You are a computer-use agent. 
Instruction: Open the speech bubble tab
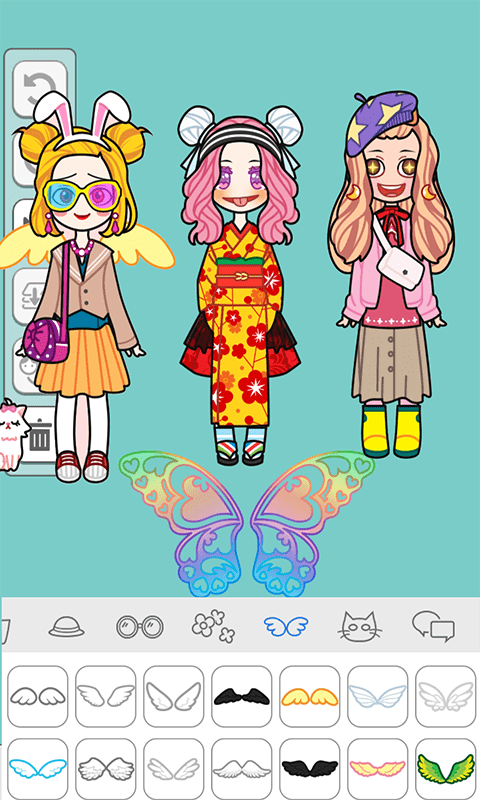coord(433,626)
